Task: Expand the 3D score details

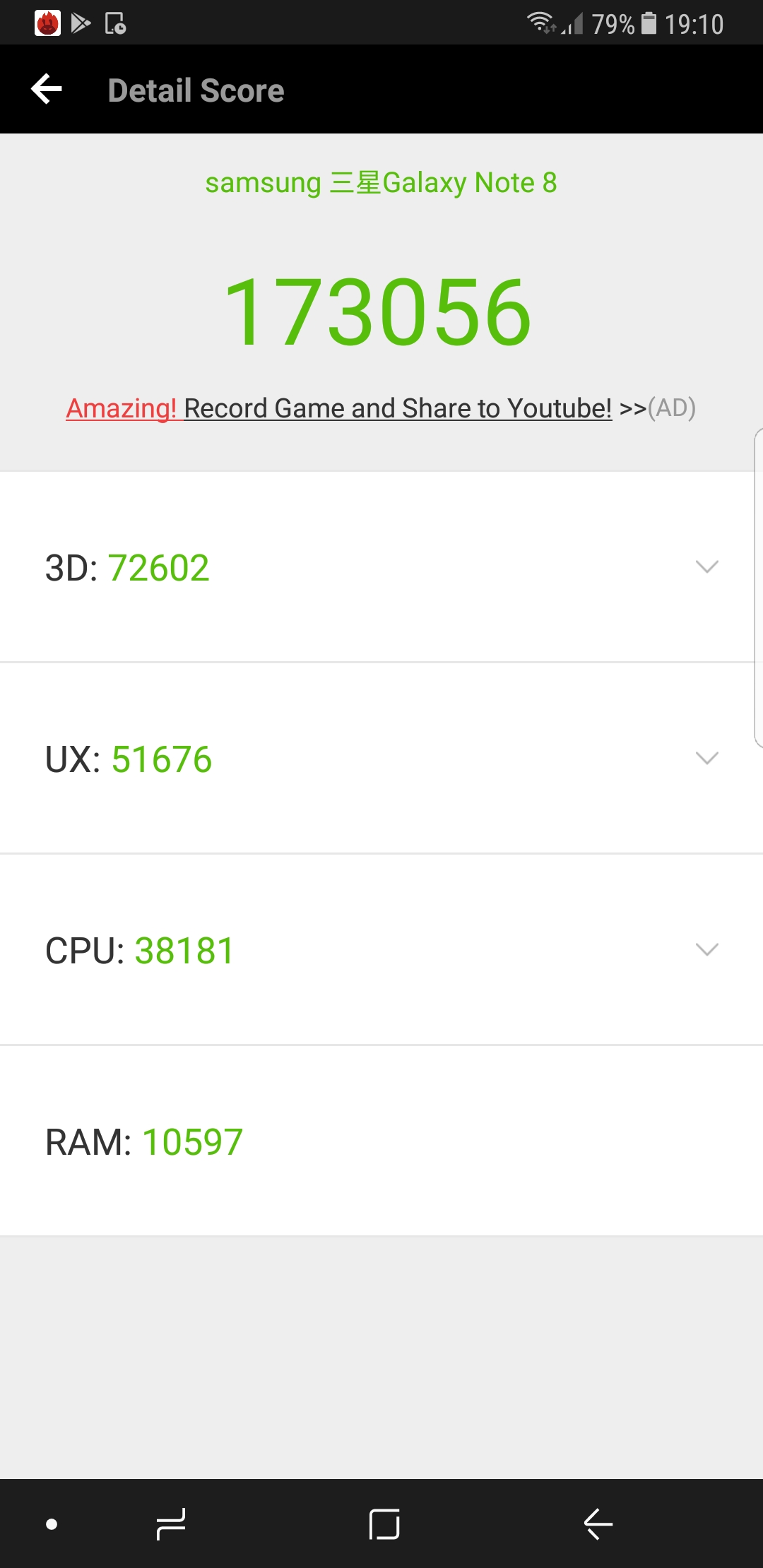Action: pos(706,567)
